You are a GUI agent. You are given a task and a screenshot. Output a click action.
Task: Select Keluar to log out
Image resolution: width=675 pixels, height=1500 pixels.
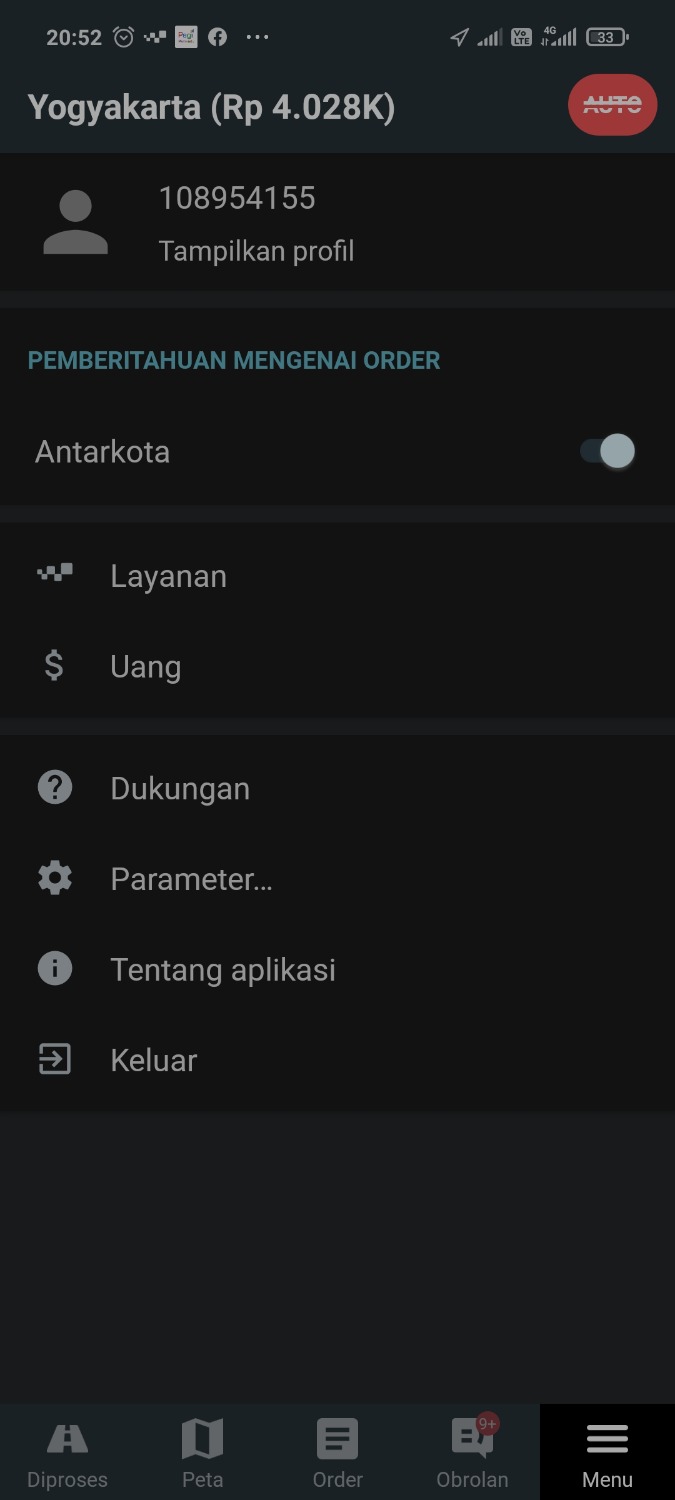(x=153, y=1060)
